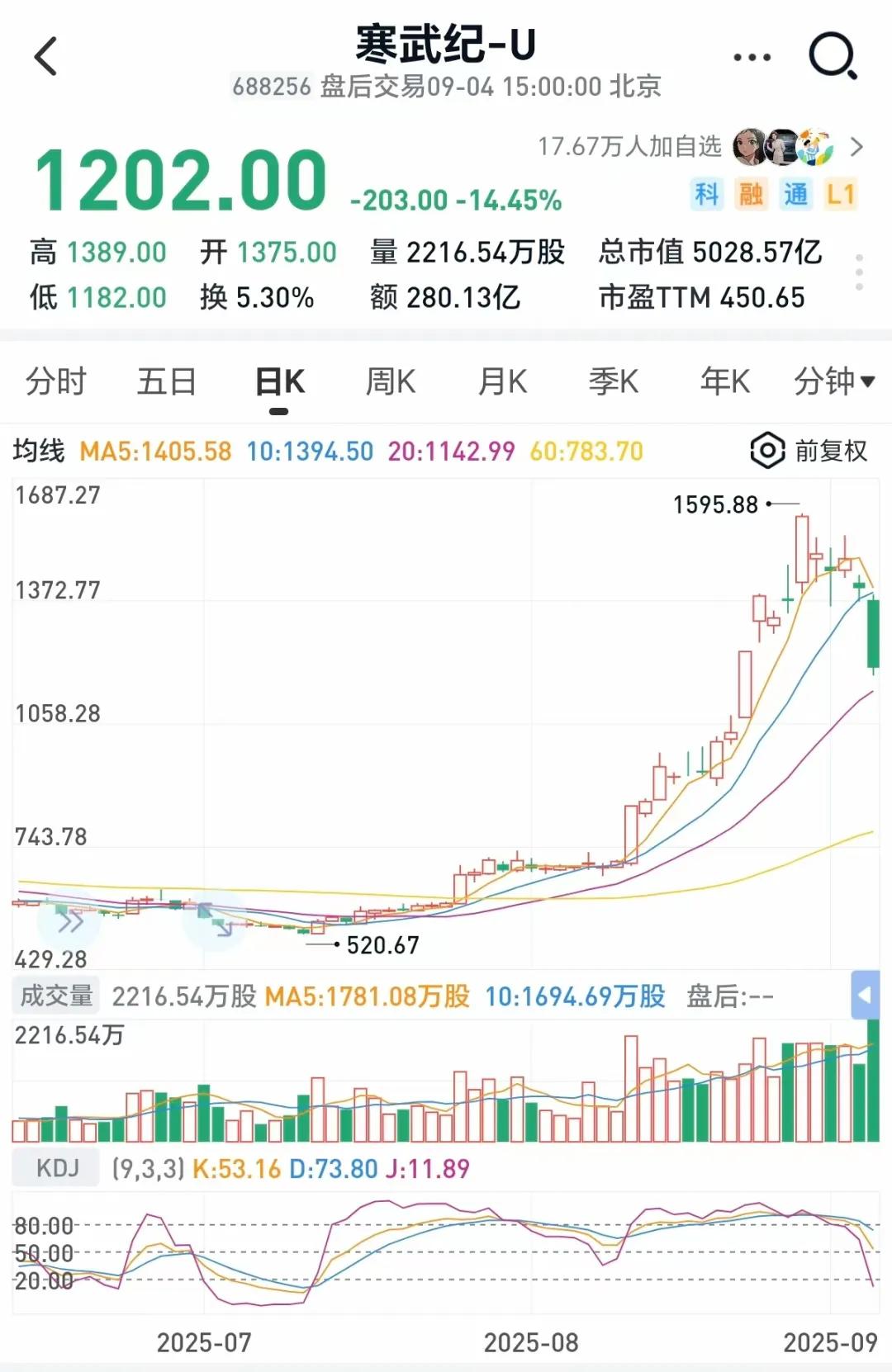The width and height of the screenshot is (892, 1372).
Task: Switch to the 分时 chart tab
Action: pyautogui.click(x=55, y=382)
